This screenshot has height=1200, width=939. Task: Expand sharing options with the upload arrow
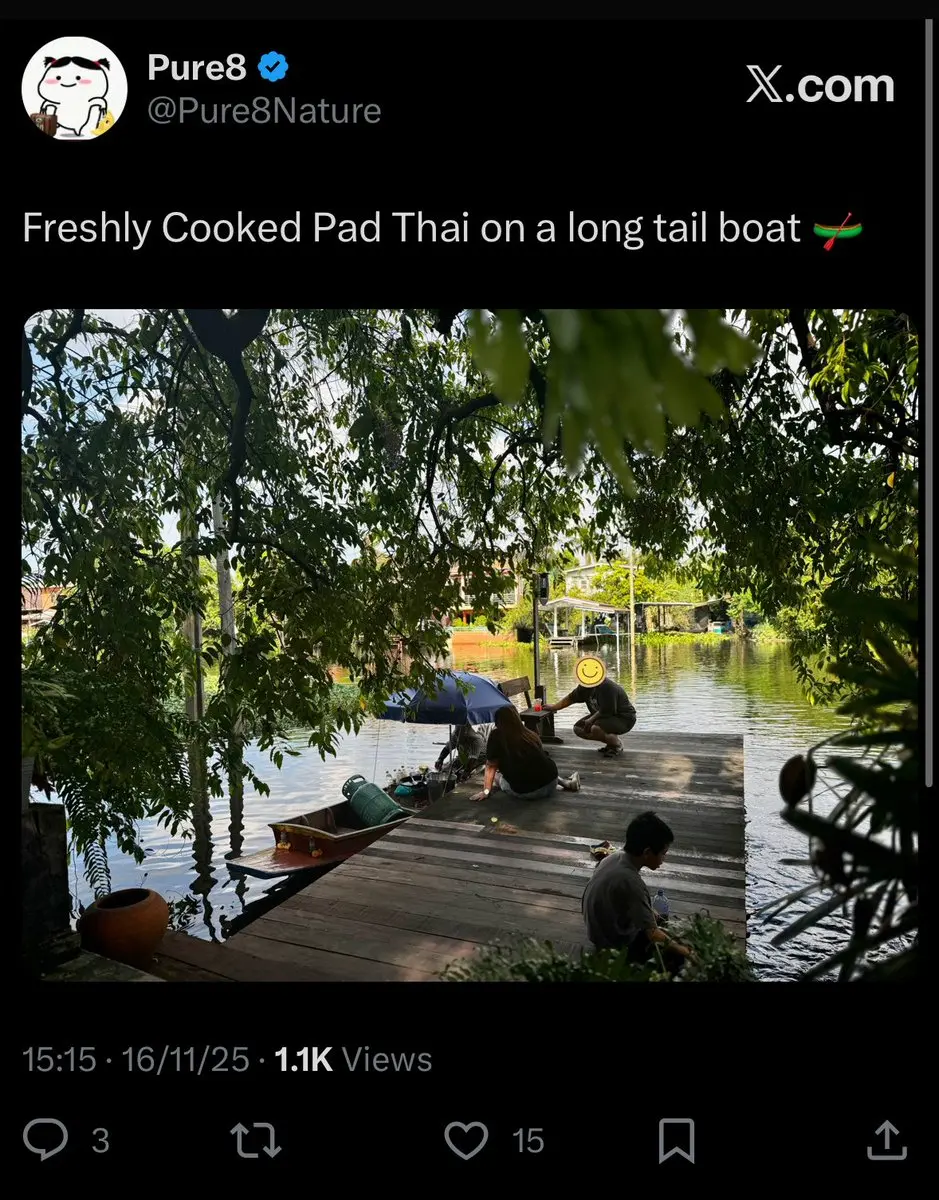click(x=888, y=1139)
